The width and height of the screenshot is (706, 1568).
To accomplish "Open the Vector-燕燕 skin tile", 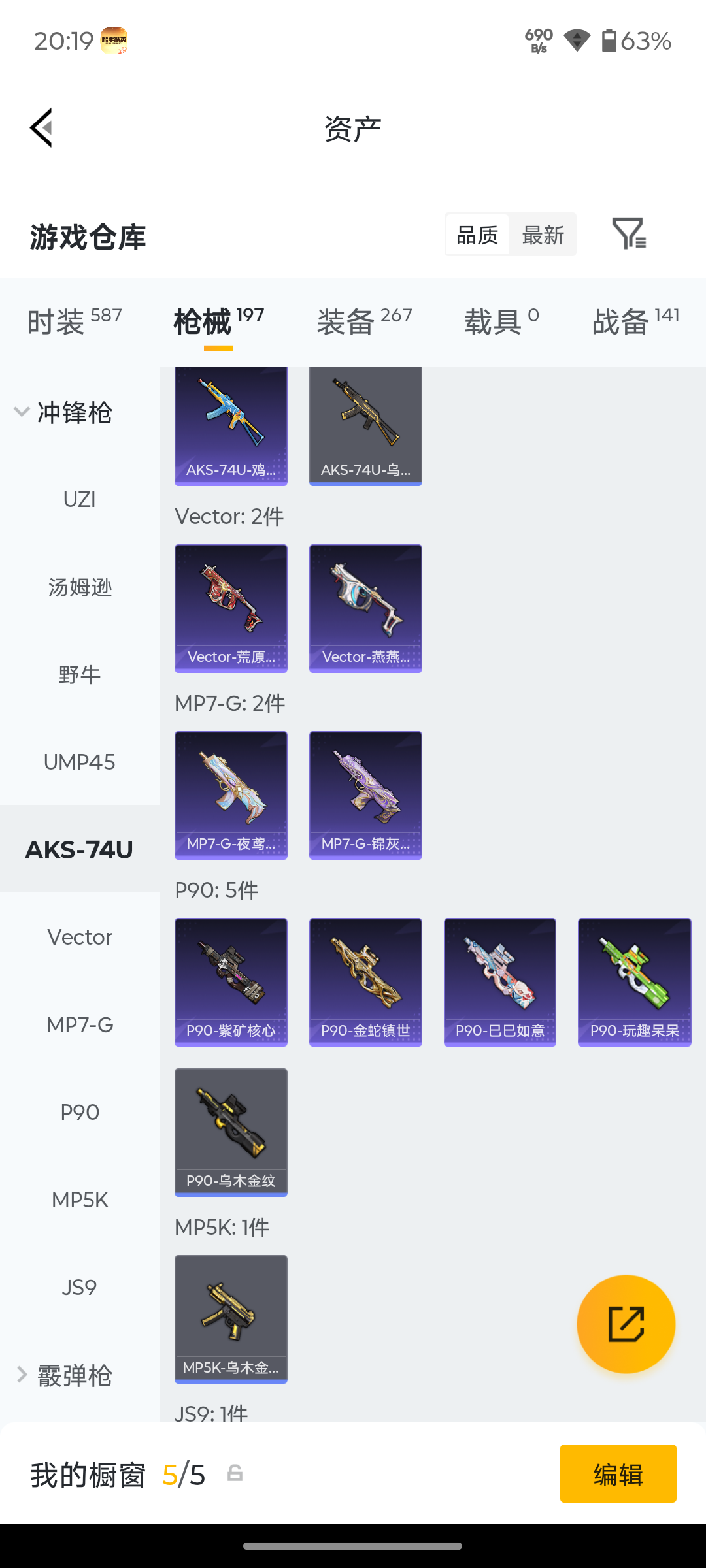I will (365, 608).
